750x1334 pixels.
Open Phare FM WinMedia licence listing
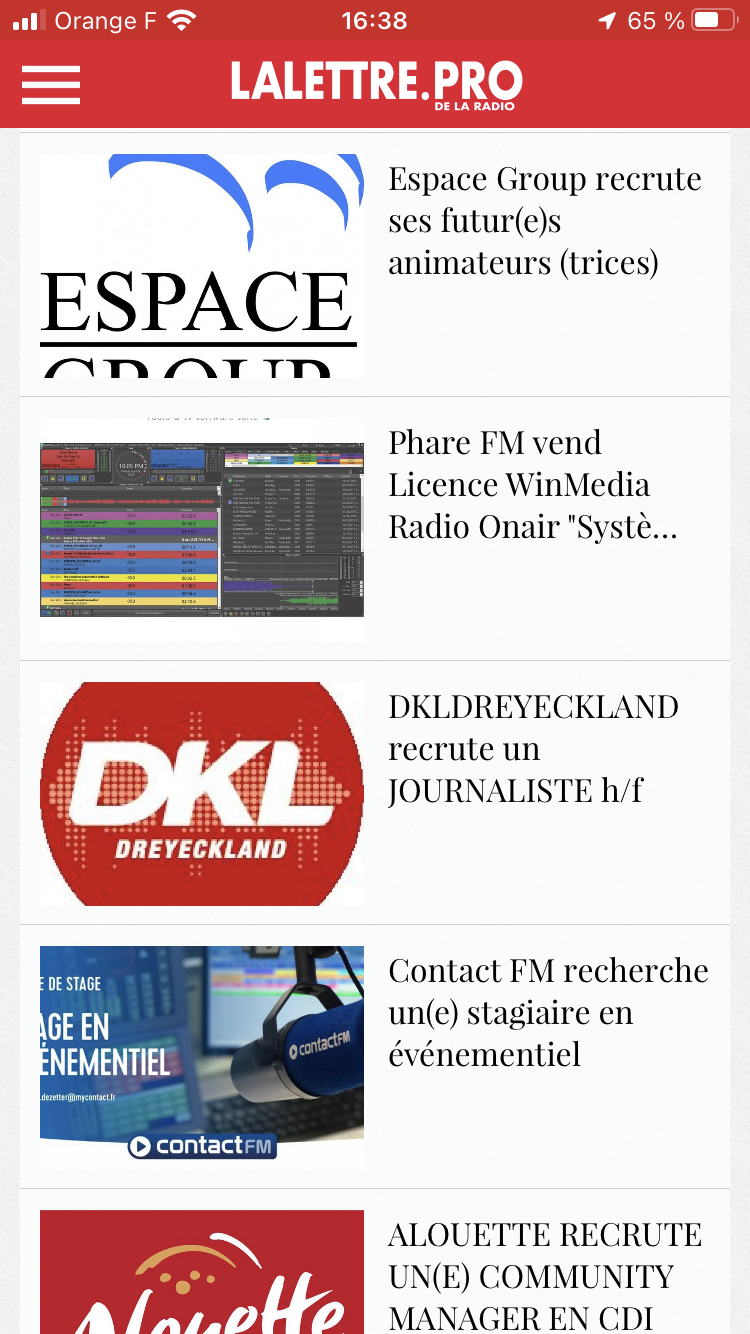(533, 485)
